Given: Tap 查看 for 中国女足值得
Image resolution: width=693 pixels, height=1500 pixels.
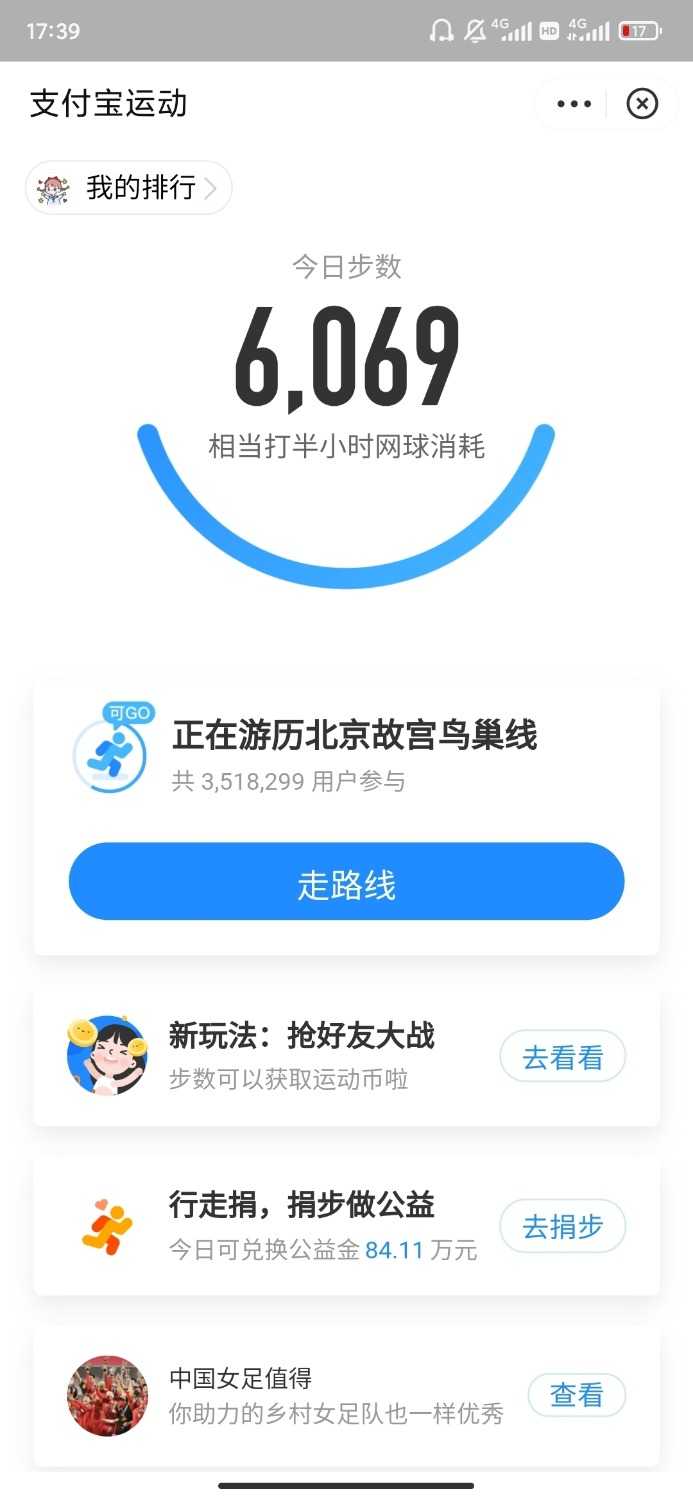Looking at the screenshot, I should (576, 1395).
